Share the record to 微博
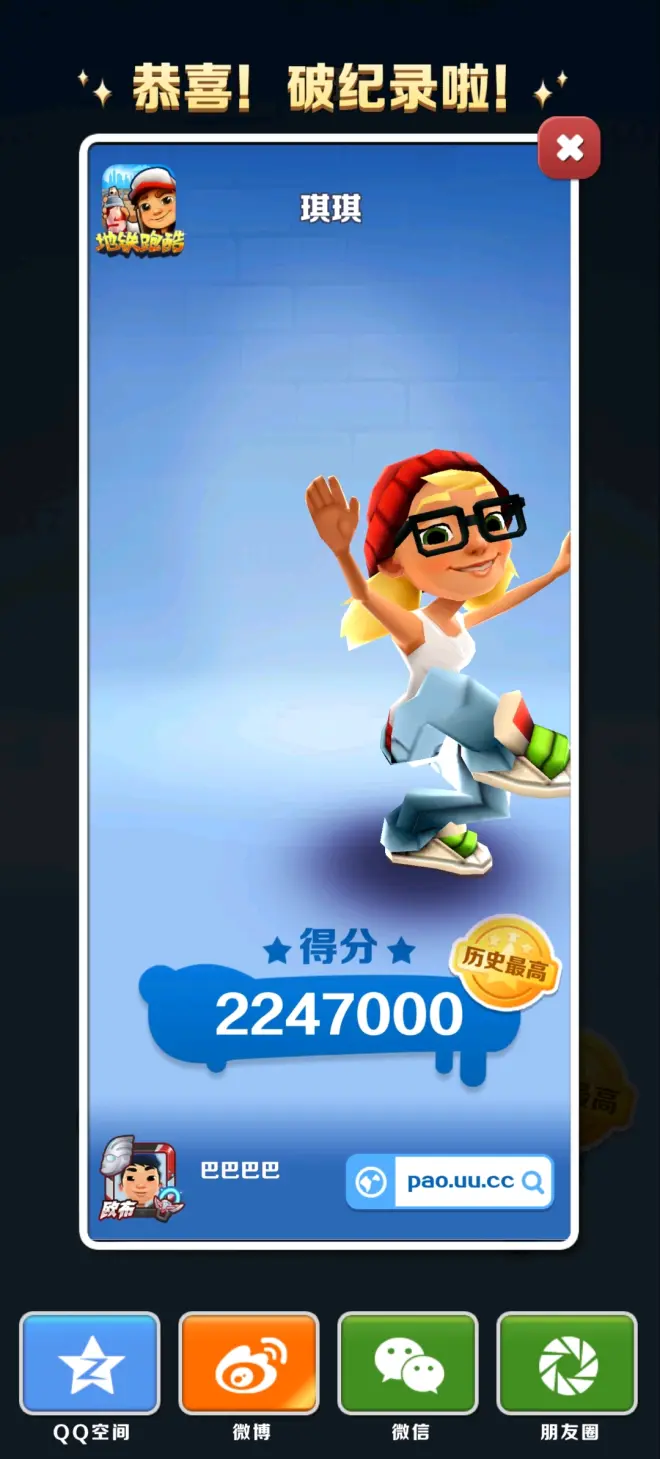The height and width of the screenshot is (1459, 660). click(x=249, y=1364)
